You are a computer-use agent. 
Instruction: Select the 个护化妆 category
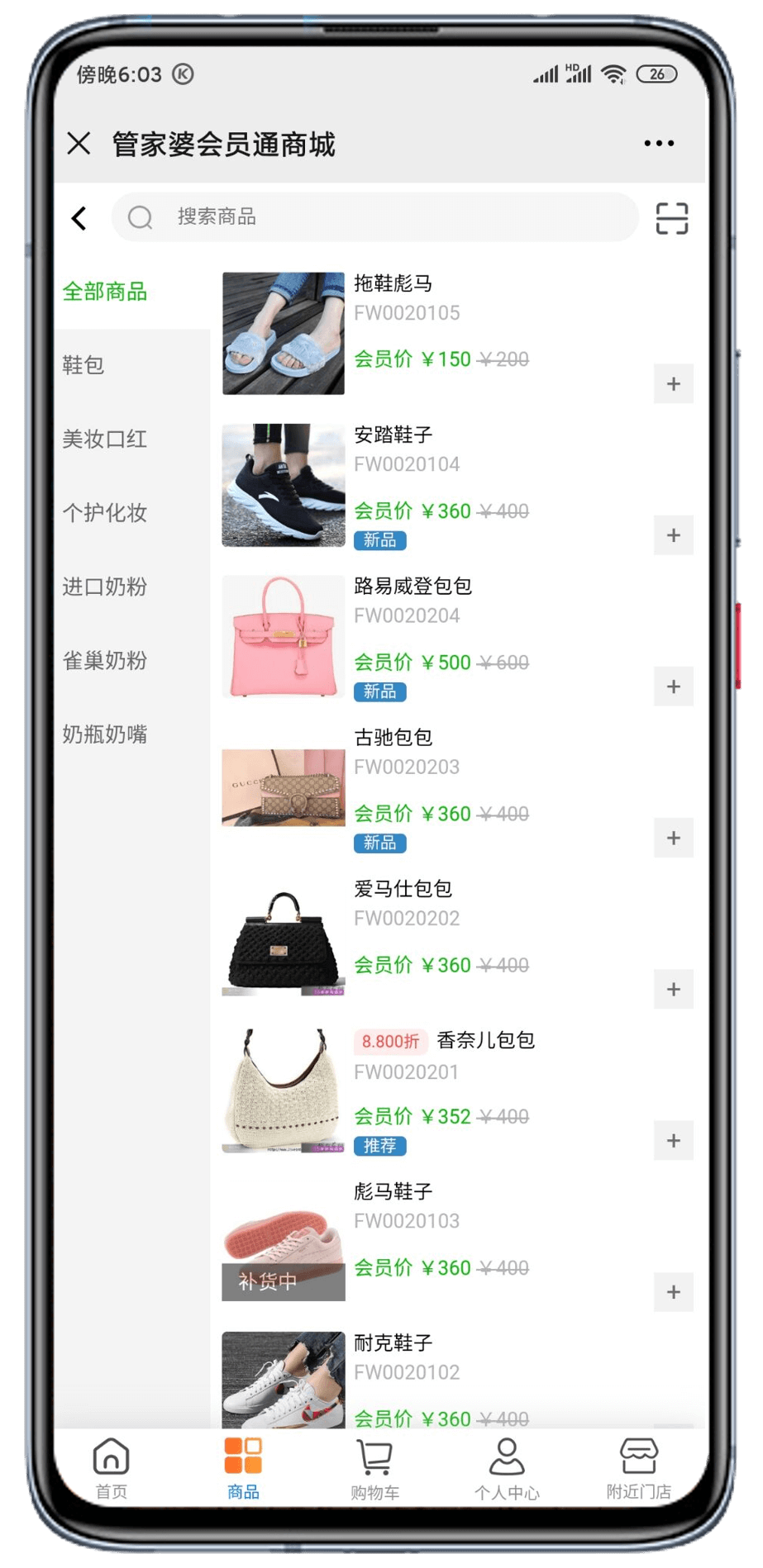coord(105,513)
